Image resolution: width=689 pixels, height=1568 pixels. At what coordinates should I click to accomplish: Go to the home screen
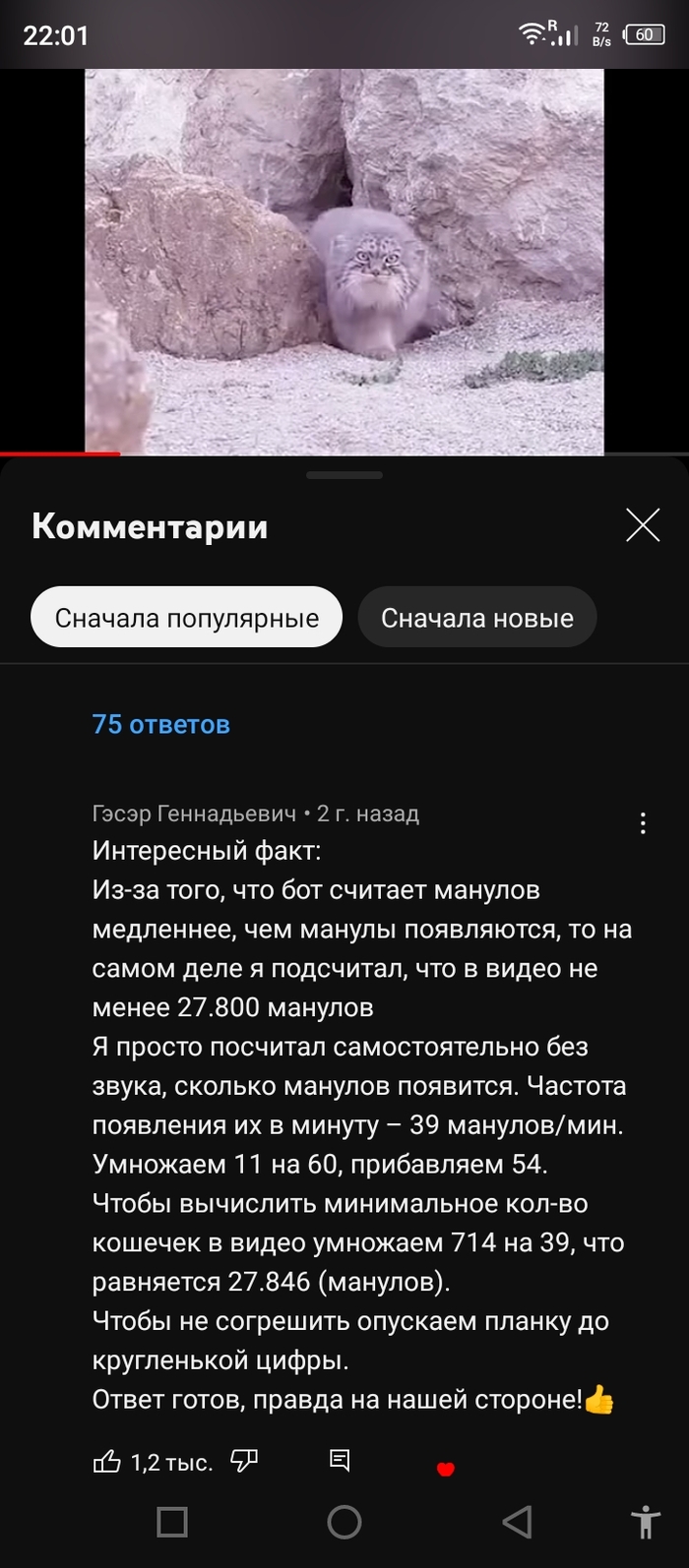click(344, 1522)
